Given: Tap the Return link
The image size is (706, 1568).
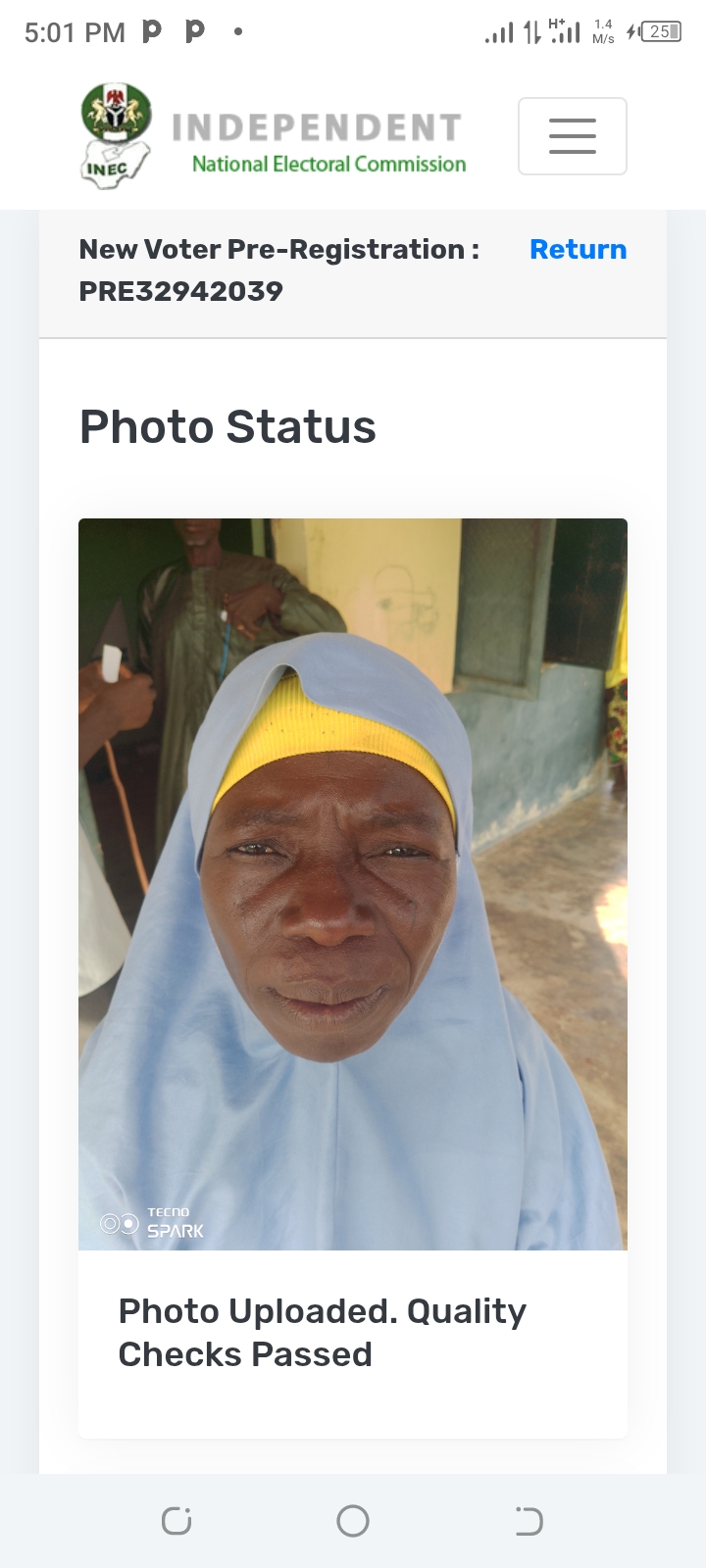Looking at the screenshot, I should point(578,250).
